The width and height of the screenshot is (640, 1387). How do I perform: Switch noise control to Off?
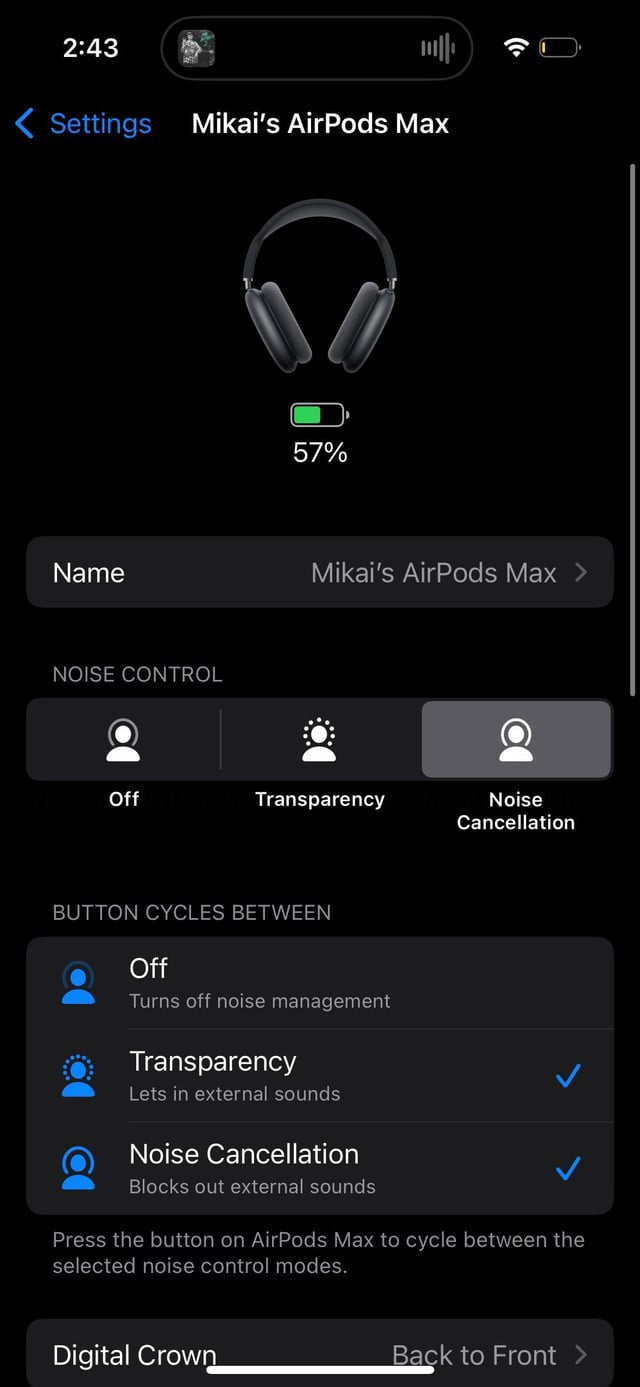coord(124,740)
